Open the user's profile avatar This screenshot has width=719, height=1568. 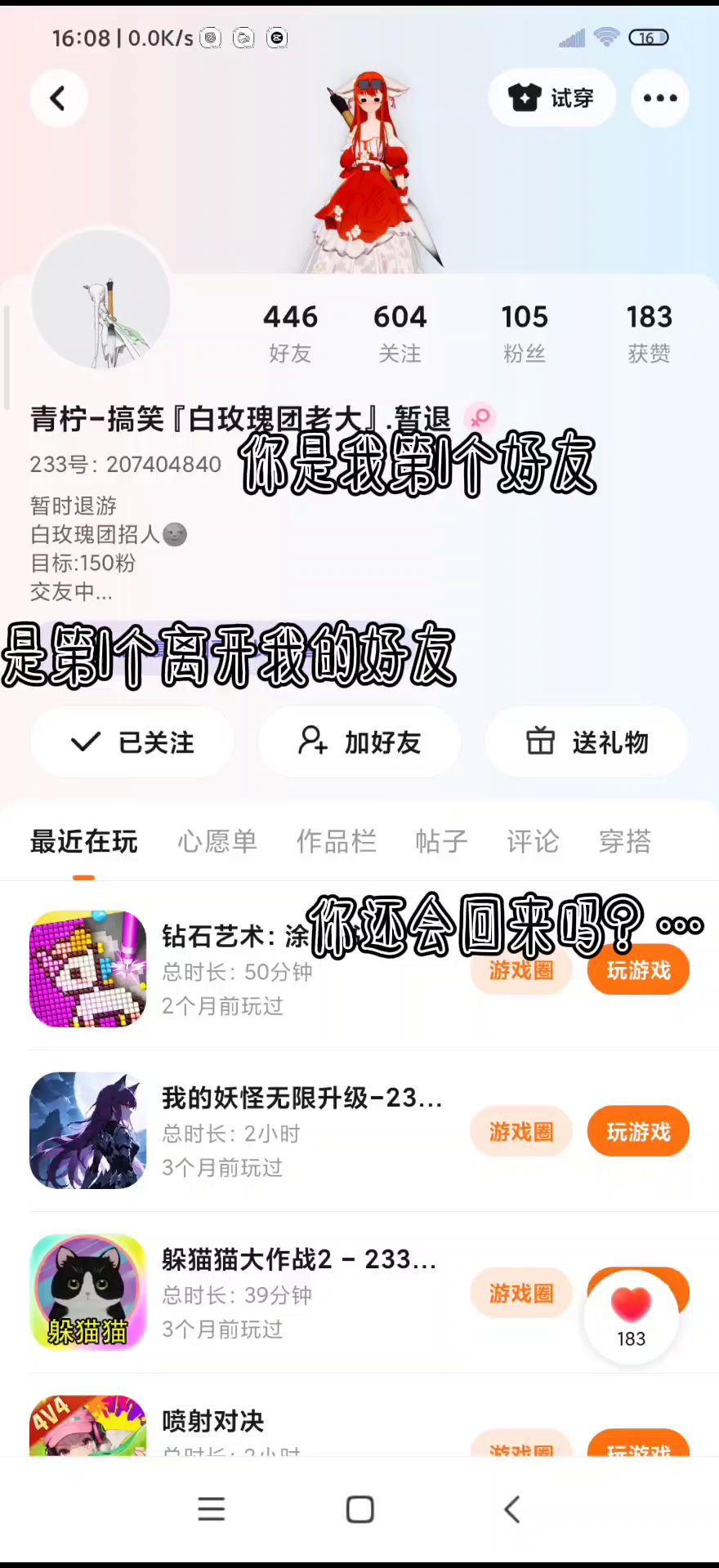(x=101, y=300)
